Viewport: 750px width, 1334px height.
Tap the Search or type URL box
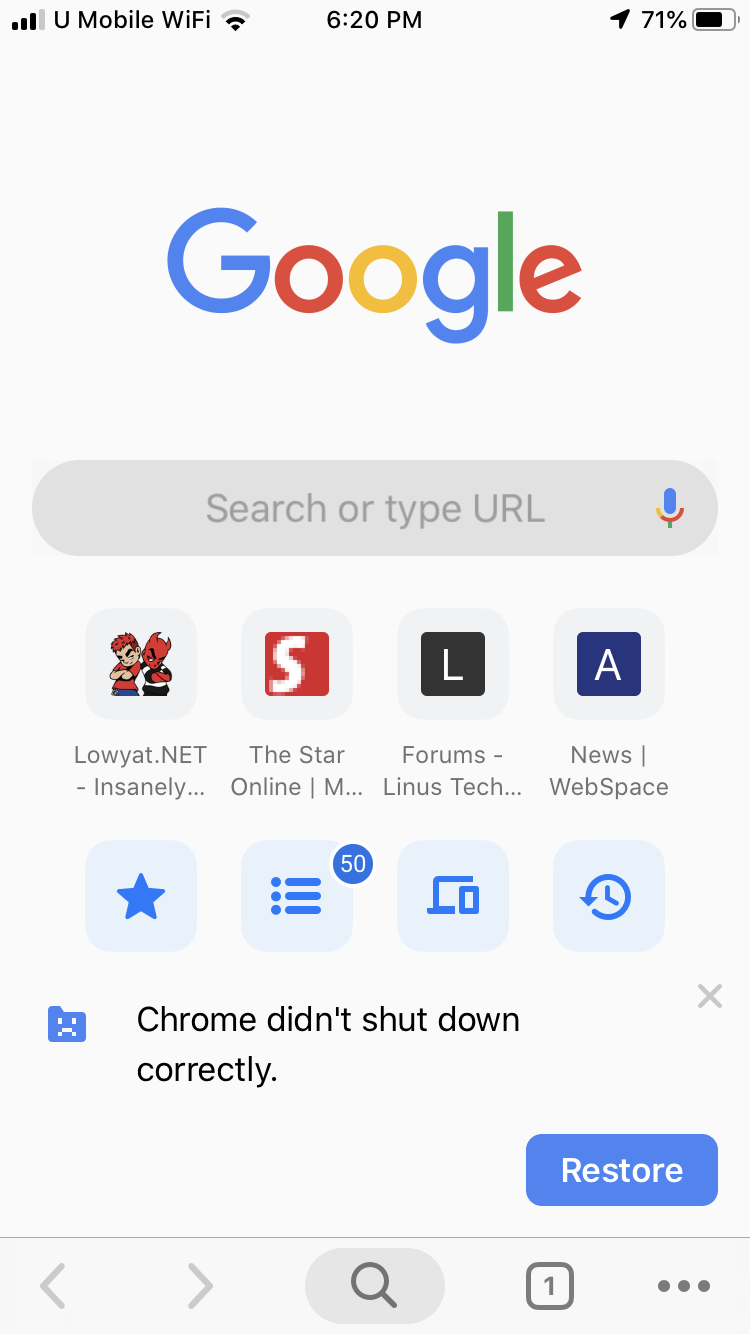click(x=375, y=508)
